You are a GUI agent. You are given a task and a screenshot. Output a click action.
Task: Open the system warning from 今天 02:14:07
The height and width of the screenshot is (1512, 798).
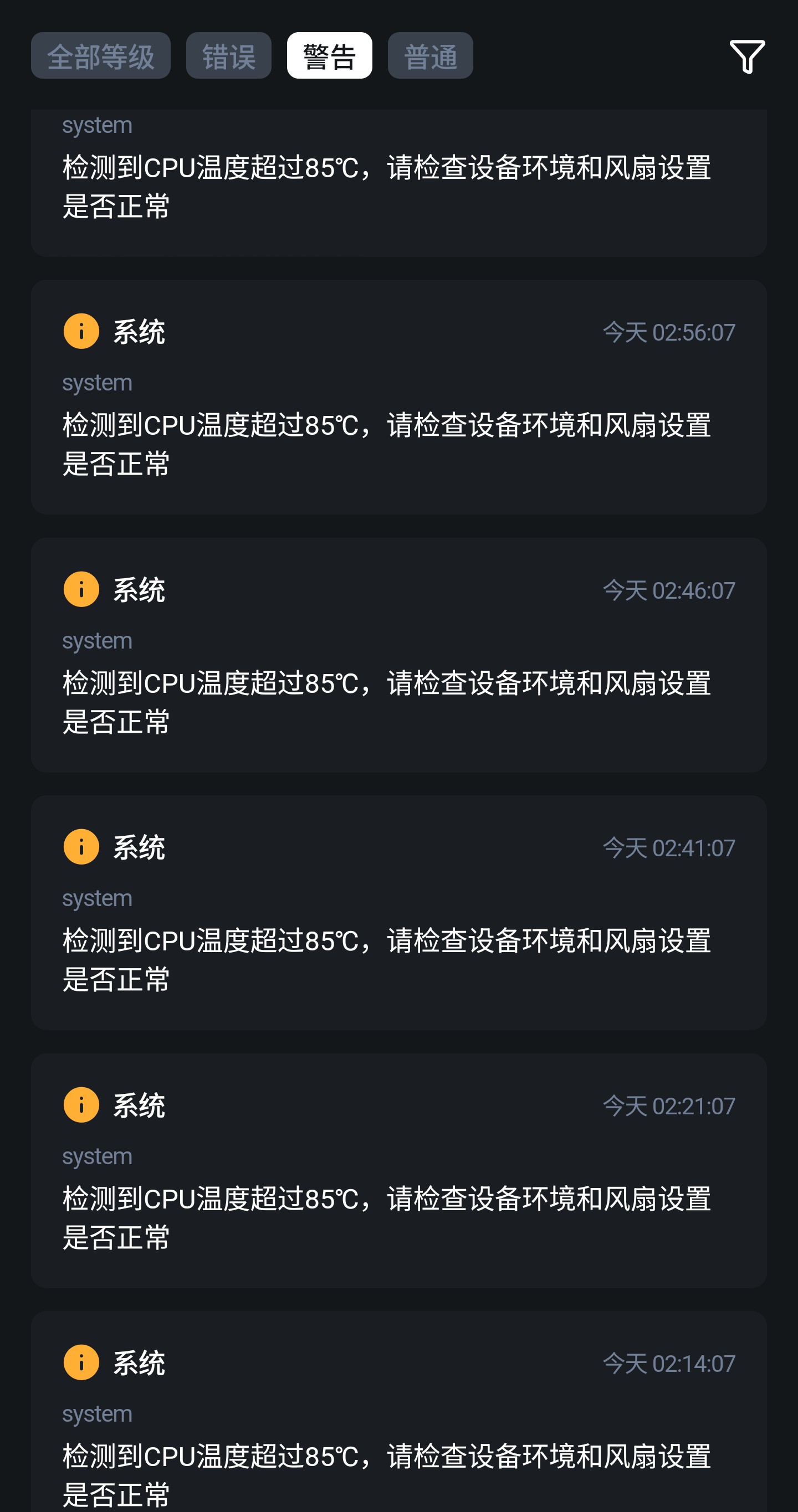tap(398, 1415)
